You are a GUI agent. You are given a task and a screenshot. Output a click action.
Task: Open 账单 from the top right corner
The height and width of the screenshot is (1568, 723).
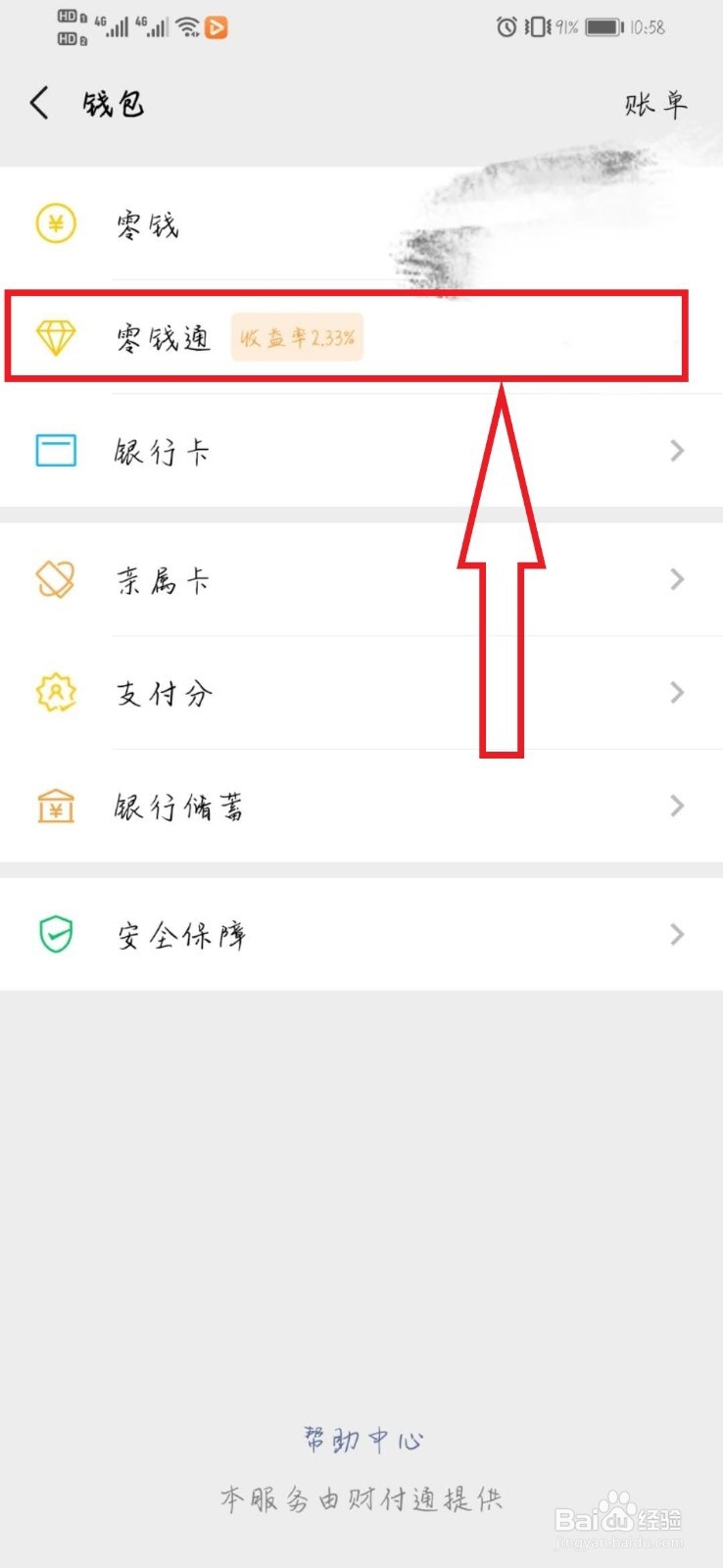[x=654, y=102]
